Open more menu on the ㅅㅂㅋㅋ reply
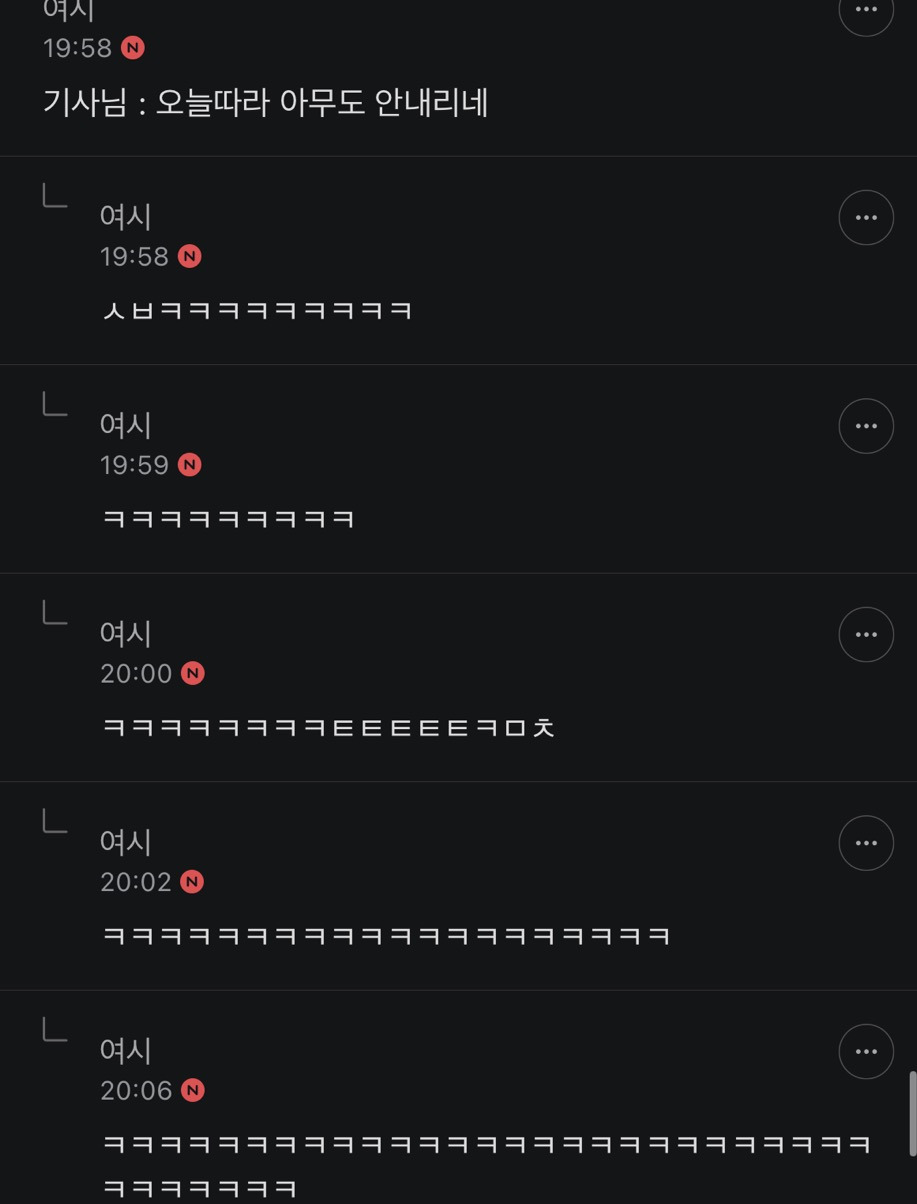The width and height of the screenshot is (917, 1204). point(865,217)
